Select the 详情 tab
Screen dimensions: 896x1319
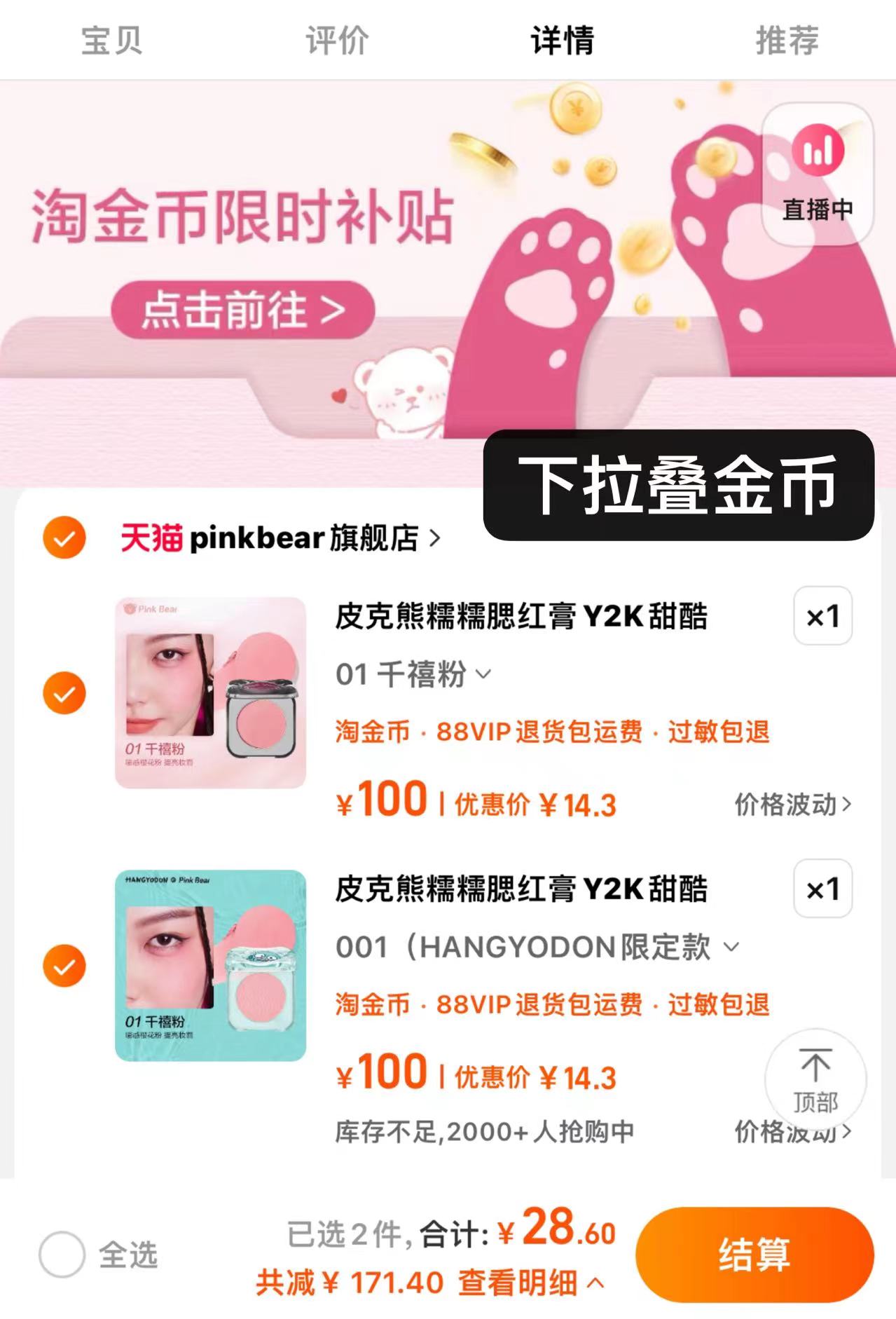click(x=562, y=40)
